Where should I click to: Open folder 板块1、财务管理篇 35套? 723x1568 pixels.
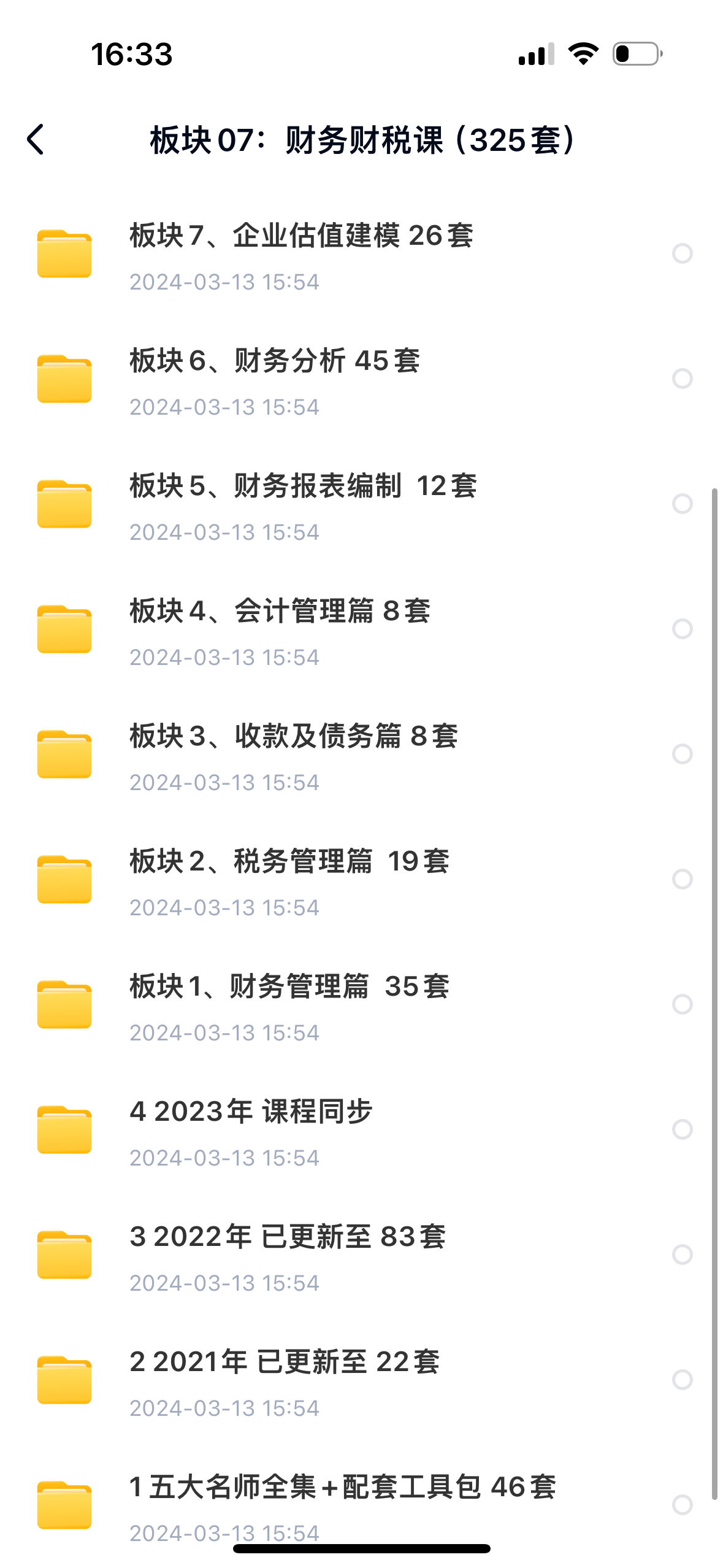coord(289,987)
